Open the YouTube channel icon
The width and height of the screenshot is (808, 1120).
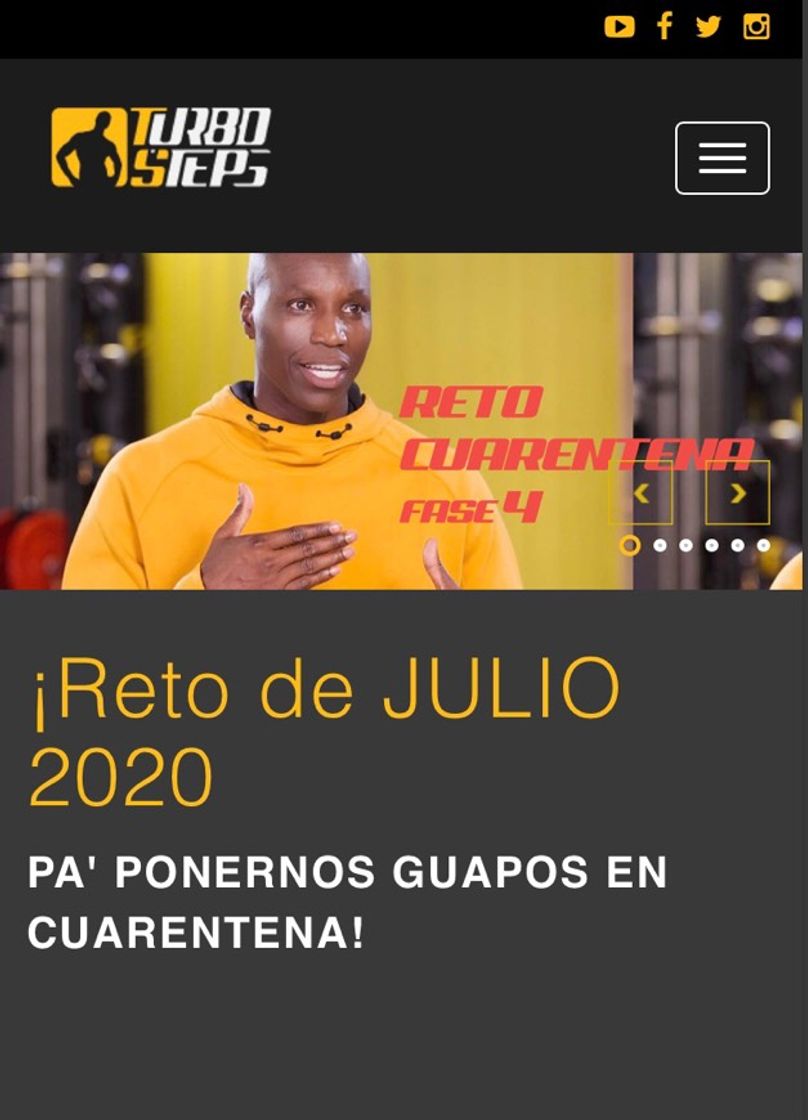tap(620, 27)
